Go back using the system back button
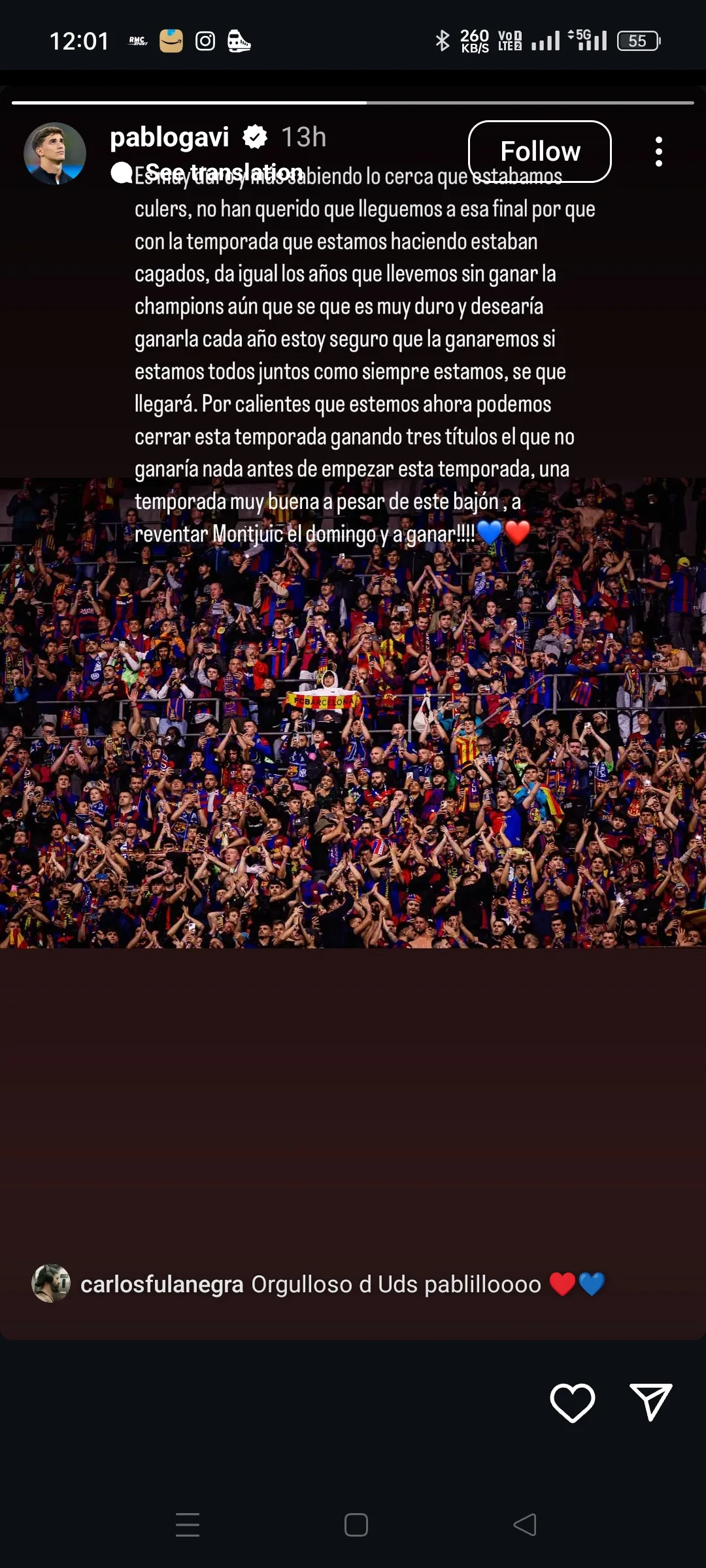This screenshot has height=1568, width=706. point(525,1525)
